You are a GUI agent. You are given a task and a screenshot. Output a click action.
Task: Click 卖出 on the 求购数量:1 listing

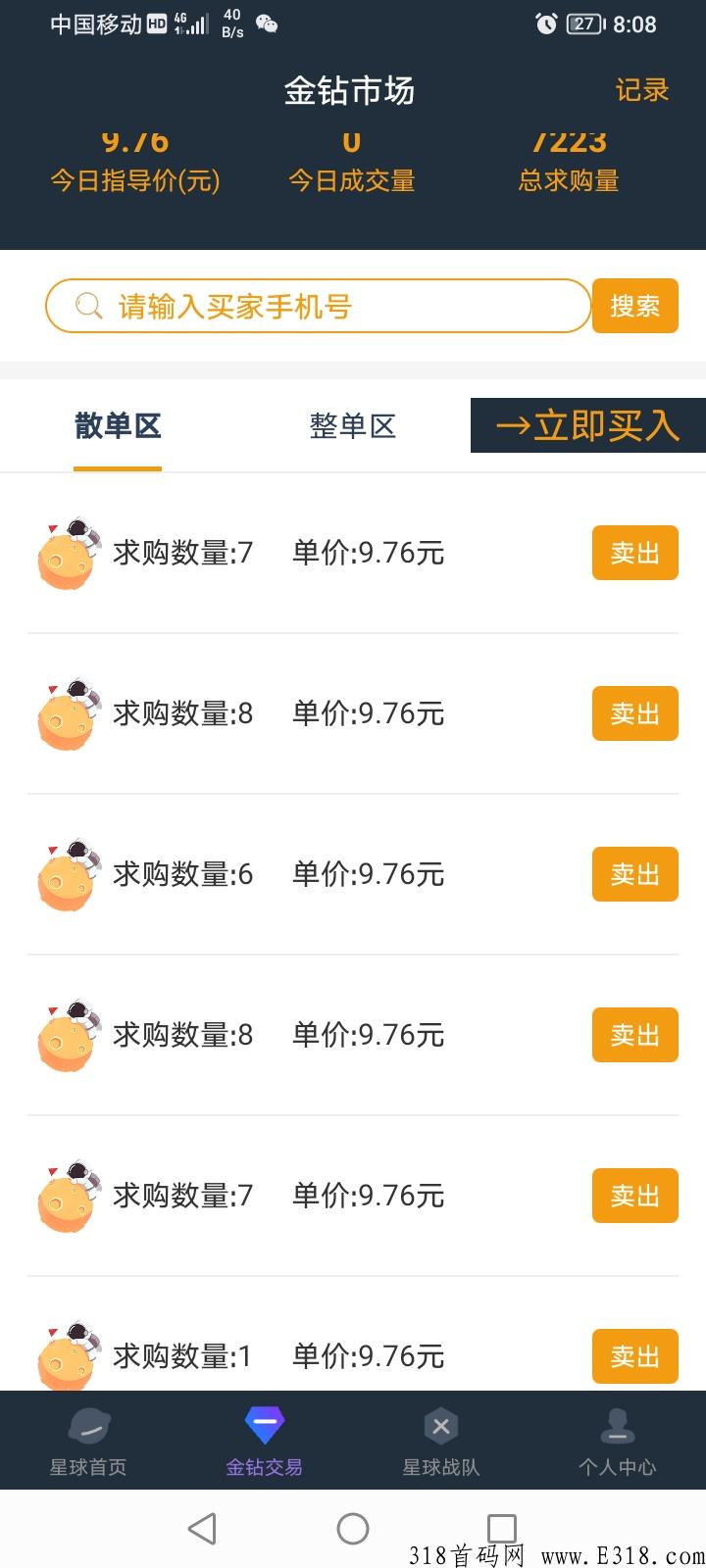pos(634,1355)
